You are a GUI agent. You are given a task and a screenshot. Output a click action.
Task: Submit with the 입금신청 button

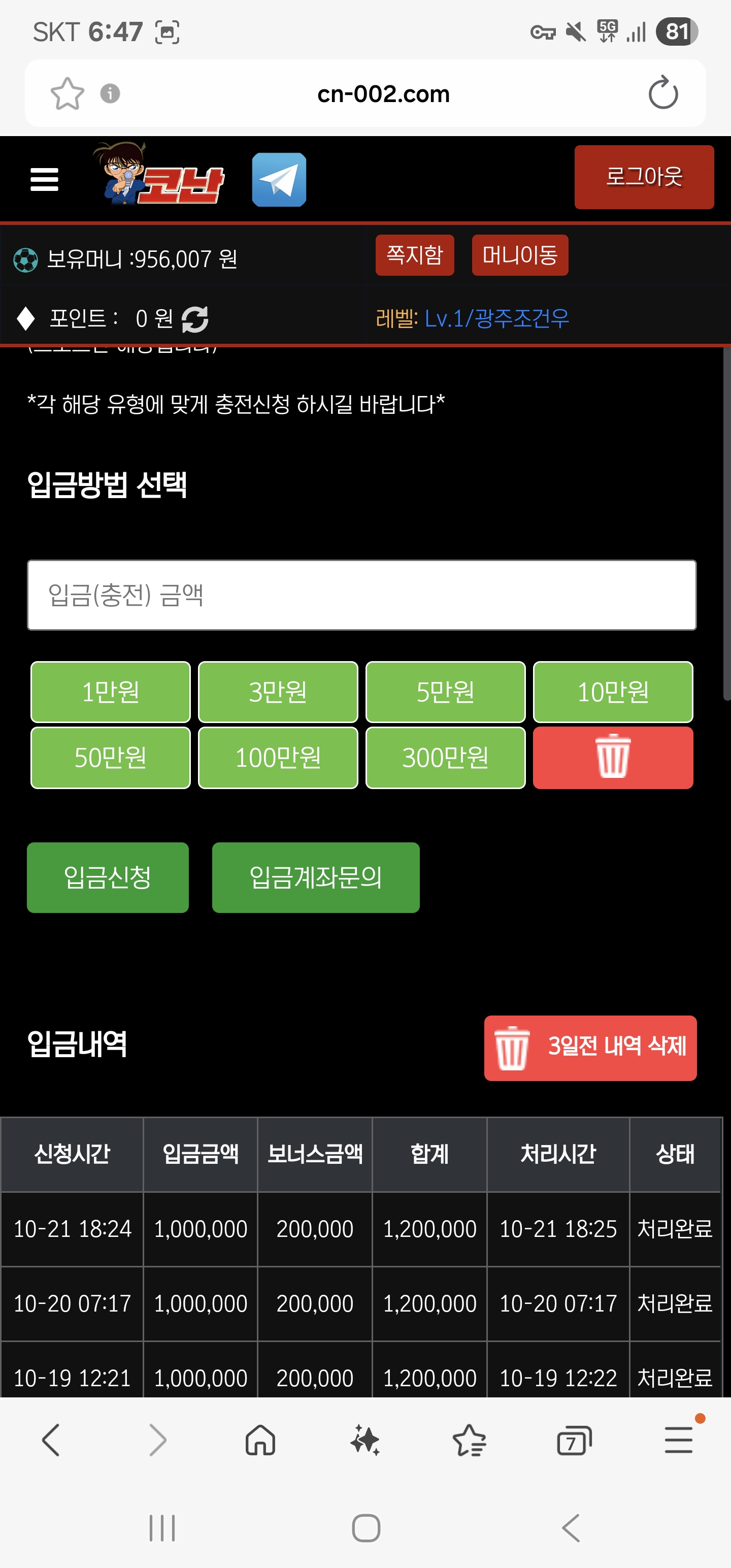click(108, 878)
